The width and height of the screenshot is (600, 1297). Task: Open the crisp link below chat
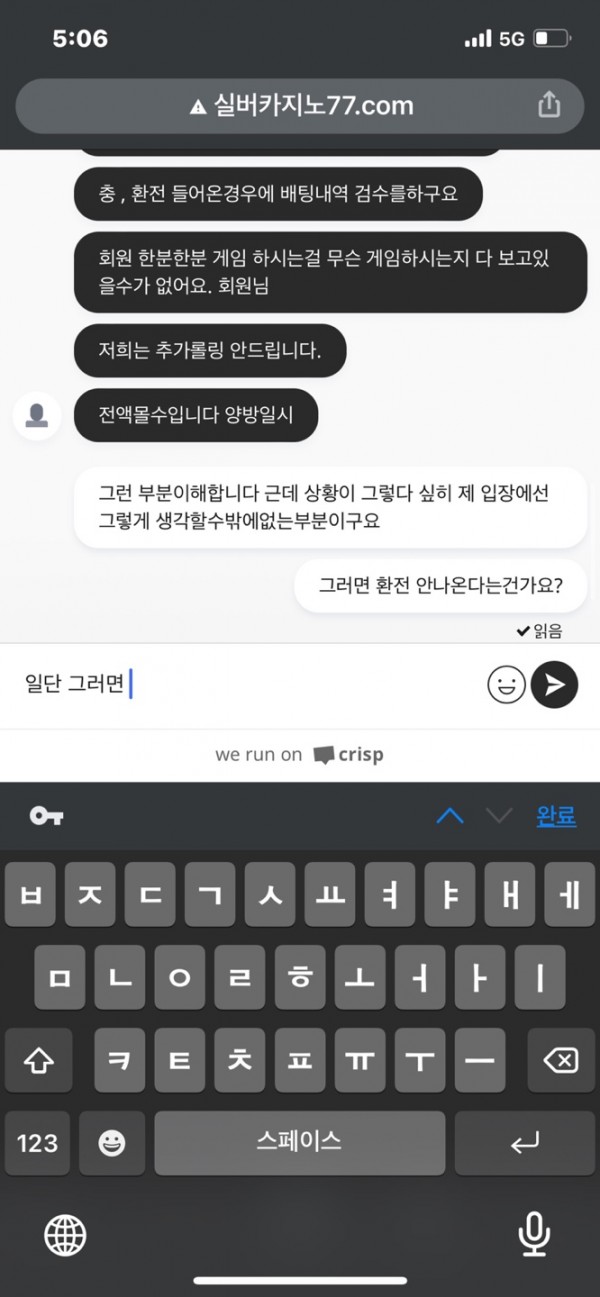pos(348,755)
